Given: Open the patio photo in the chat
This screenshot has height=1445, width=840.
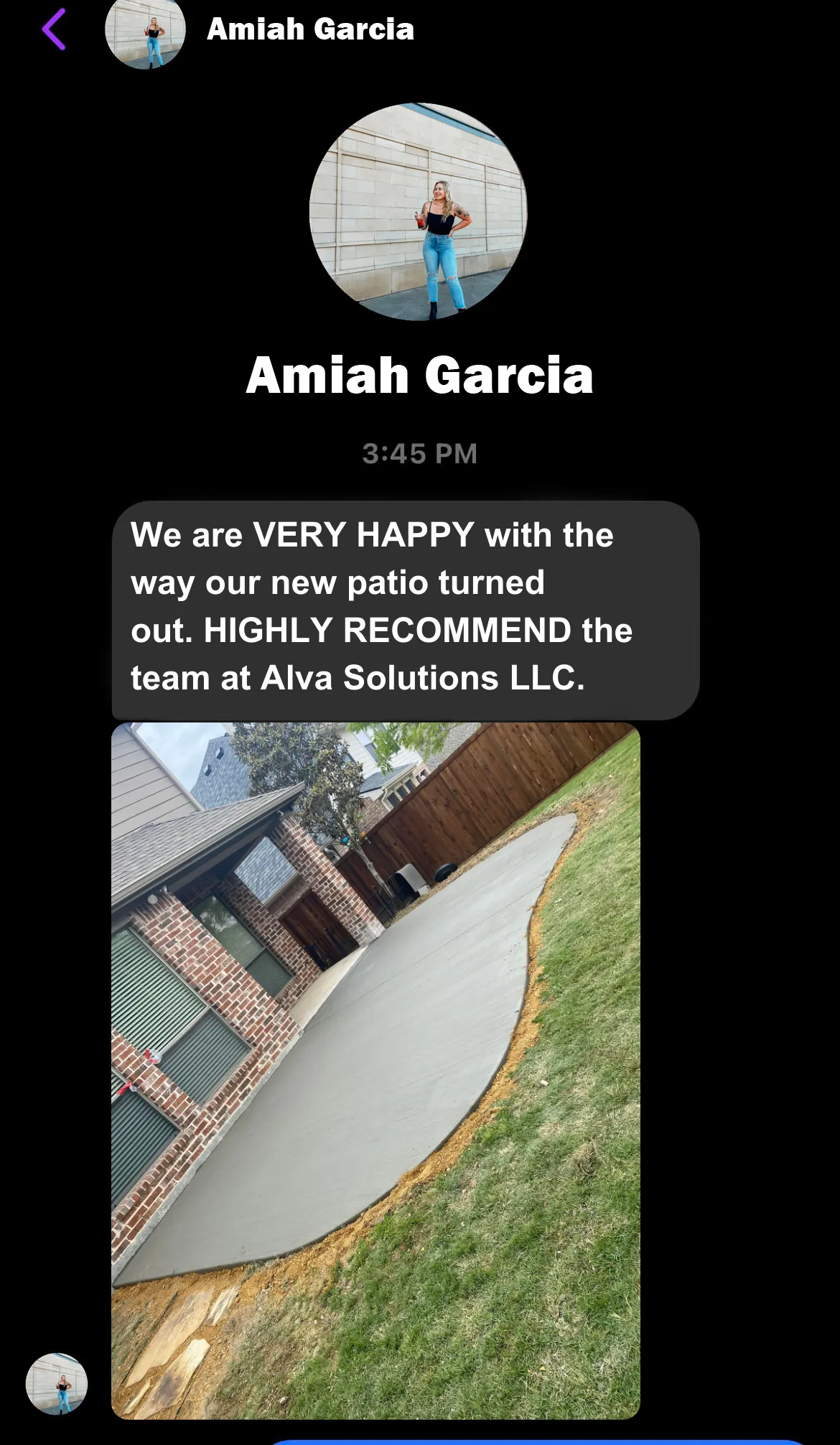Looking at the screenshot, I should [375, 1071].
